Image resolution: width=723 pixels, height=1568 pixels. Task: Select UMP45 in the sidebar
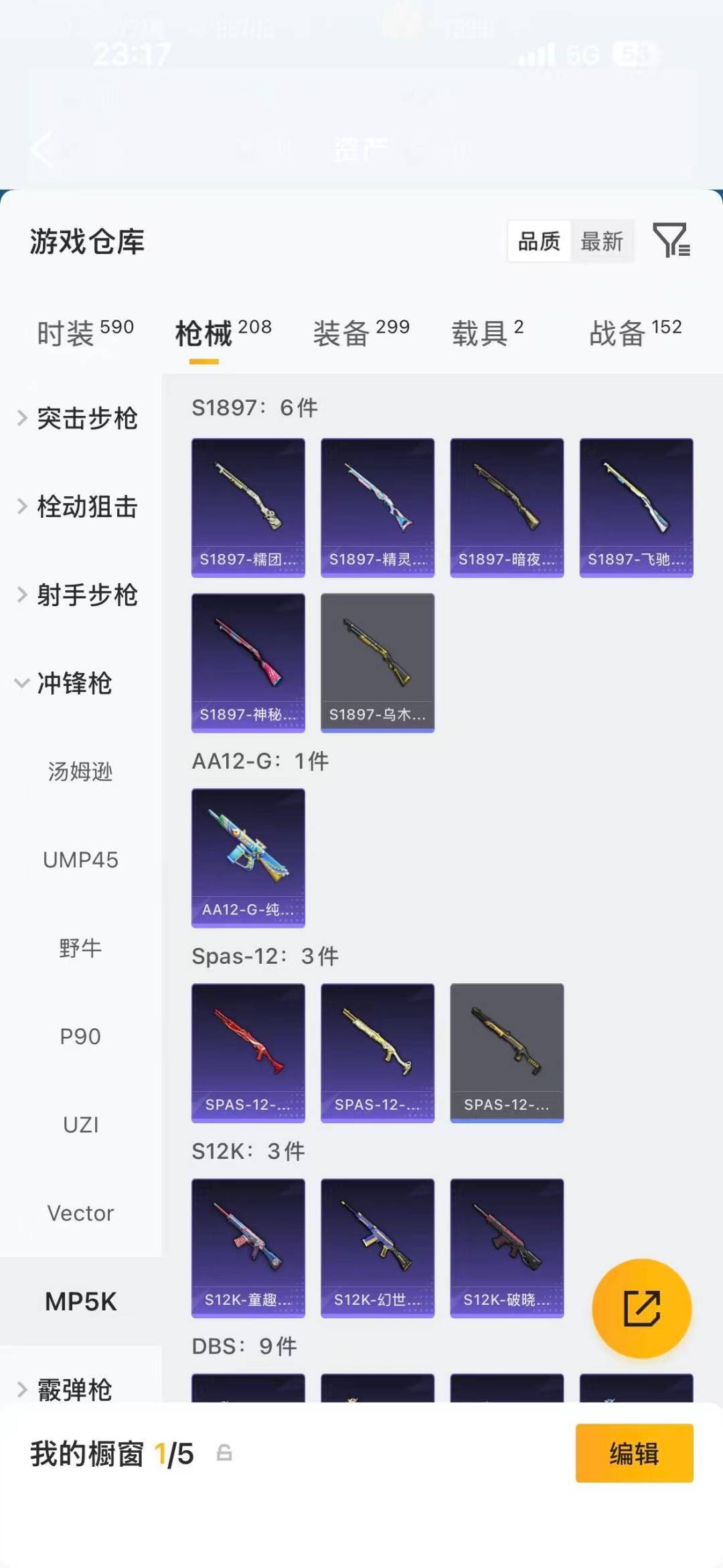click(x=81, y=859)
